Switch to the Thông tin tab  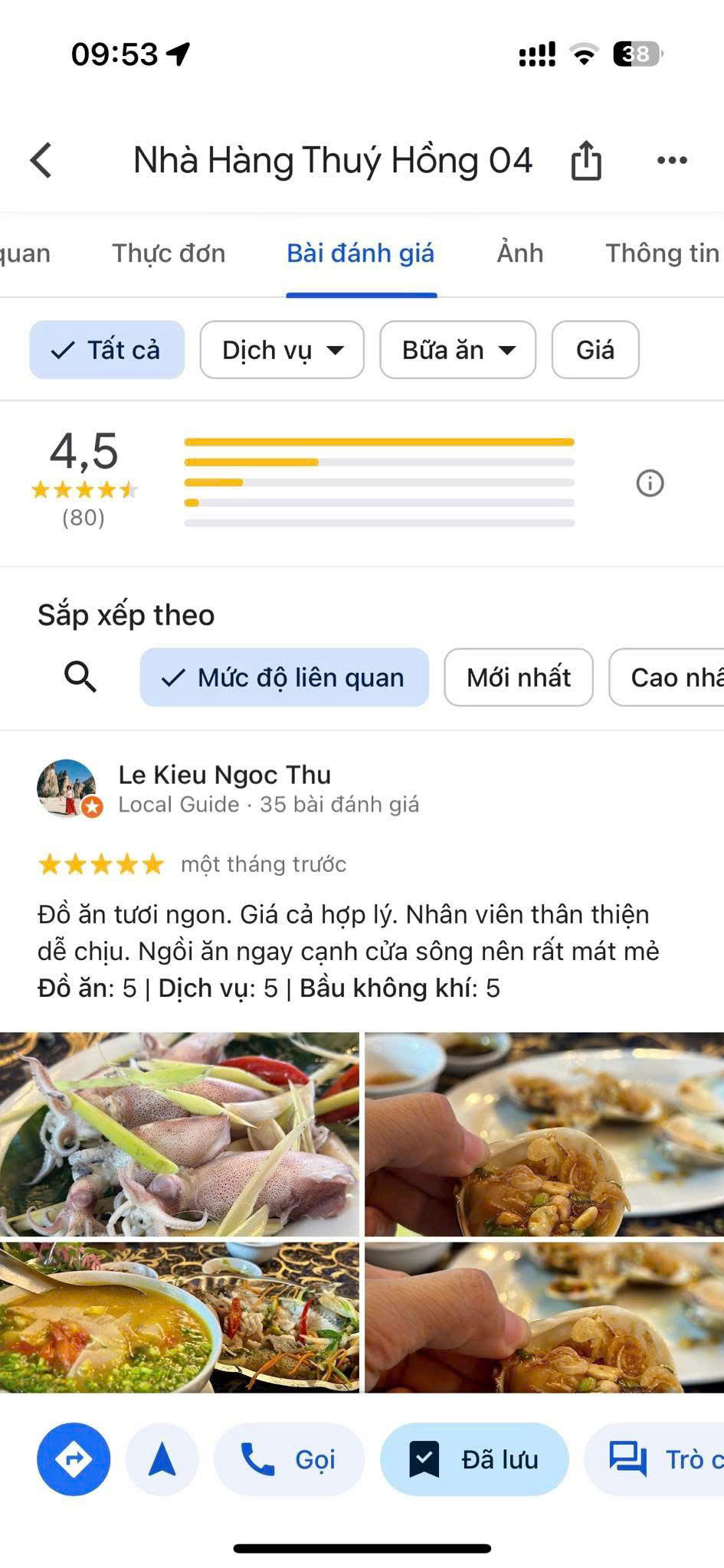tap(662, 253)
